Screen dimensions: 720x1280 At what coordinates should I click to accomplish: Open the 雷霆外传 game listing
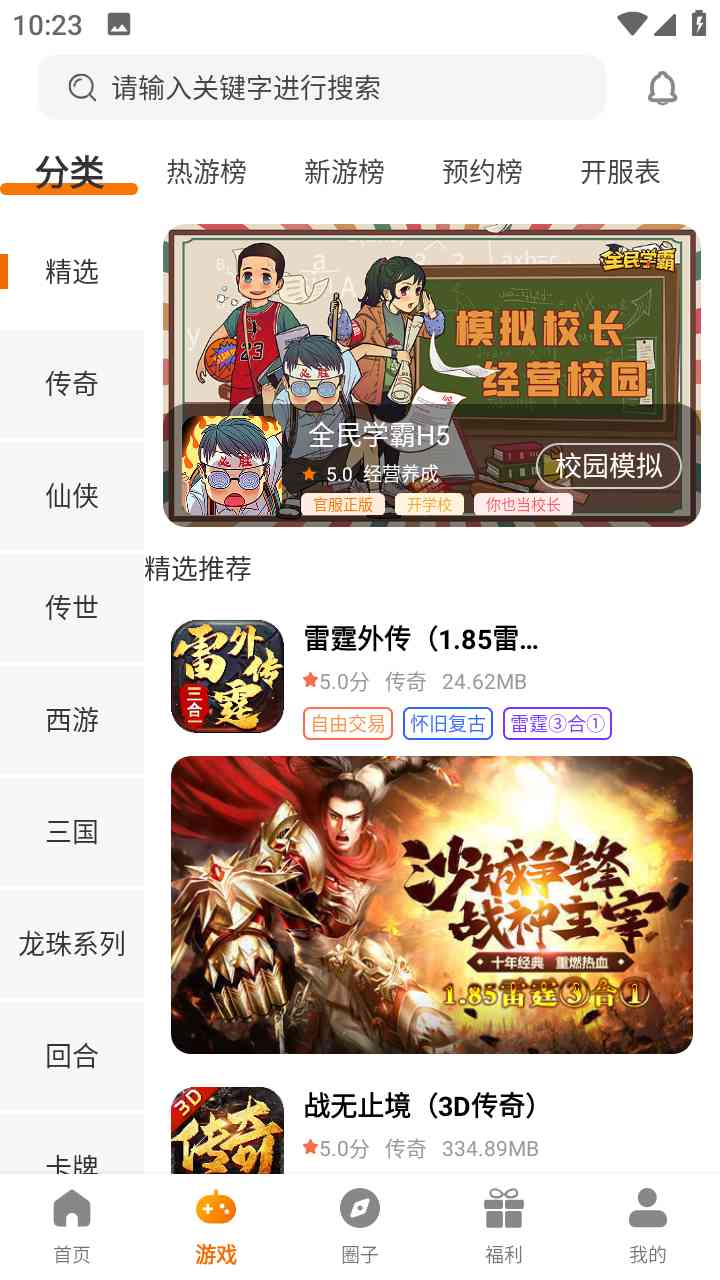(420, 640)
